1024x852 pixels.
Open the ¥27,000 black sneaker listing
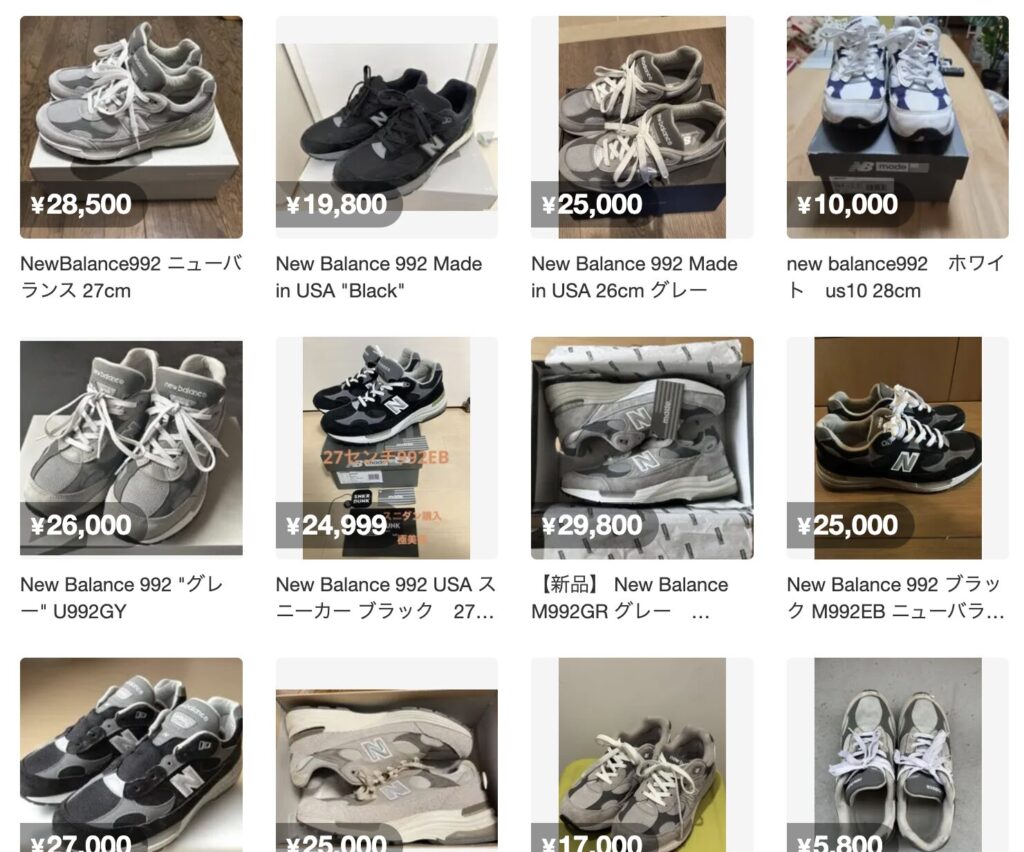coord(131,750)
